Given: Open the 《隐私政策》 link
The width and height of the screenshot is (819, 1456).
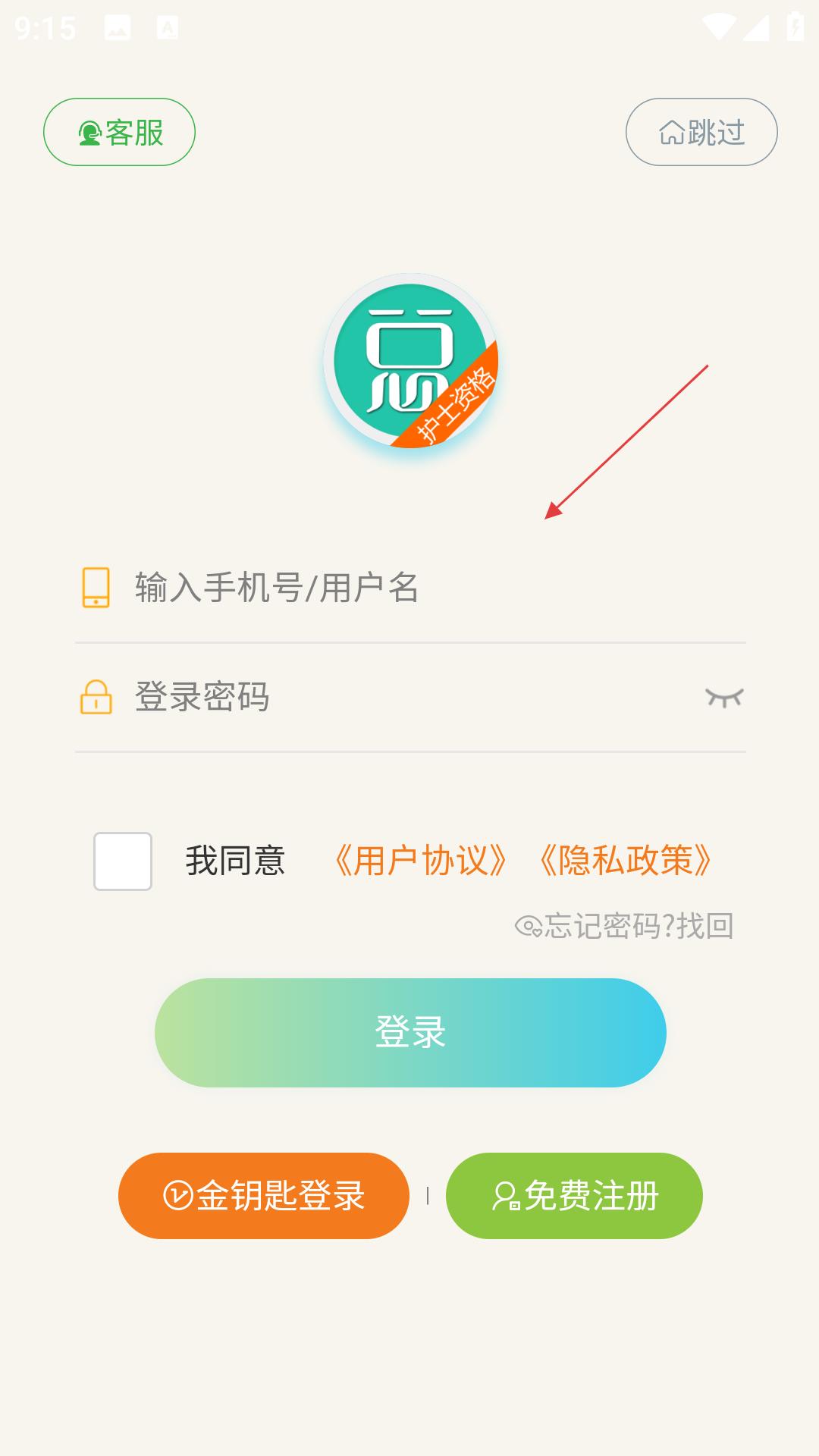Looking at the screenshot, I should tap(624, 861).
